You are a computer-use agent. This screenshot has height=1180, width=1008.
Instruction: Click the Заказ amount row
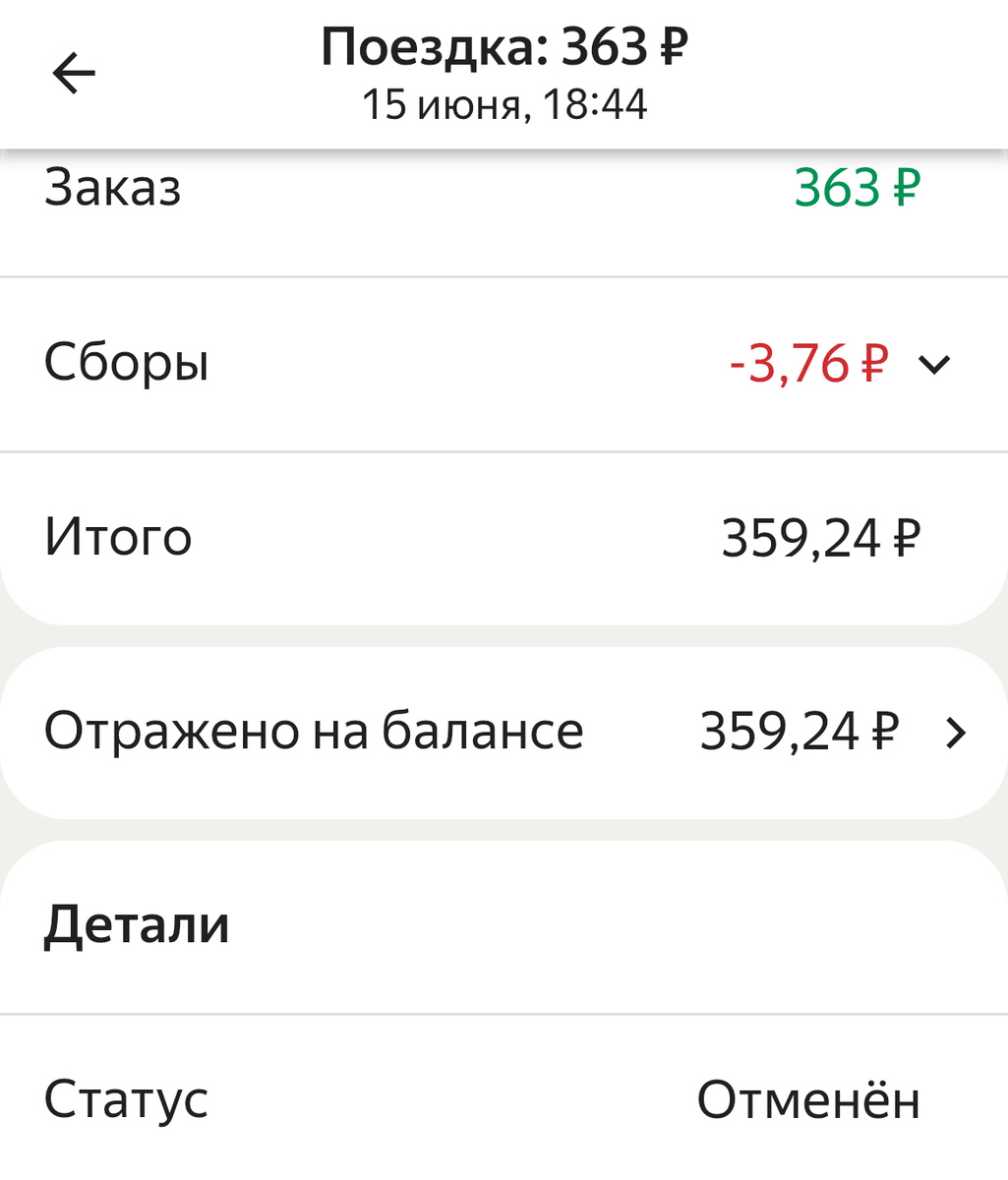111,187
